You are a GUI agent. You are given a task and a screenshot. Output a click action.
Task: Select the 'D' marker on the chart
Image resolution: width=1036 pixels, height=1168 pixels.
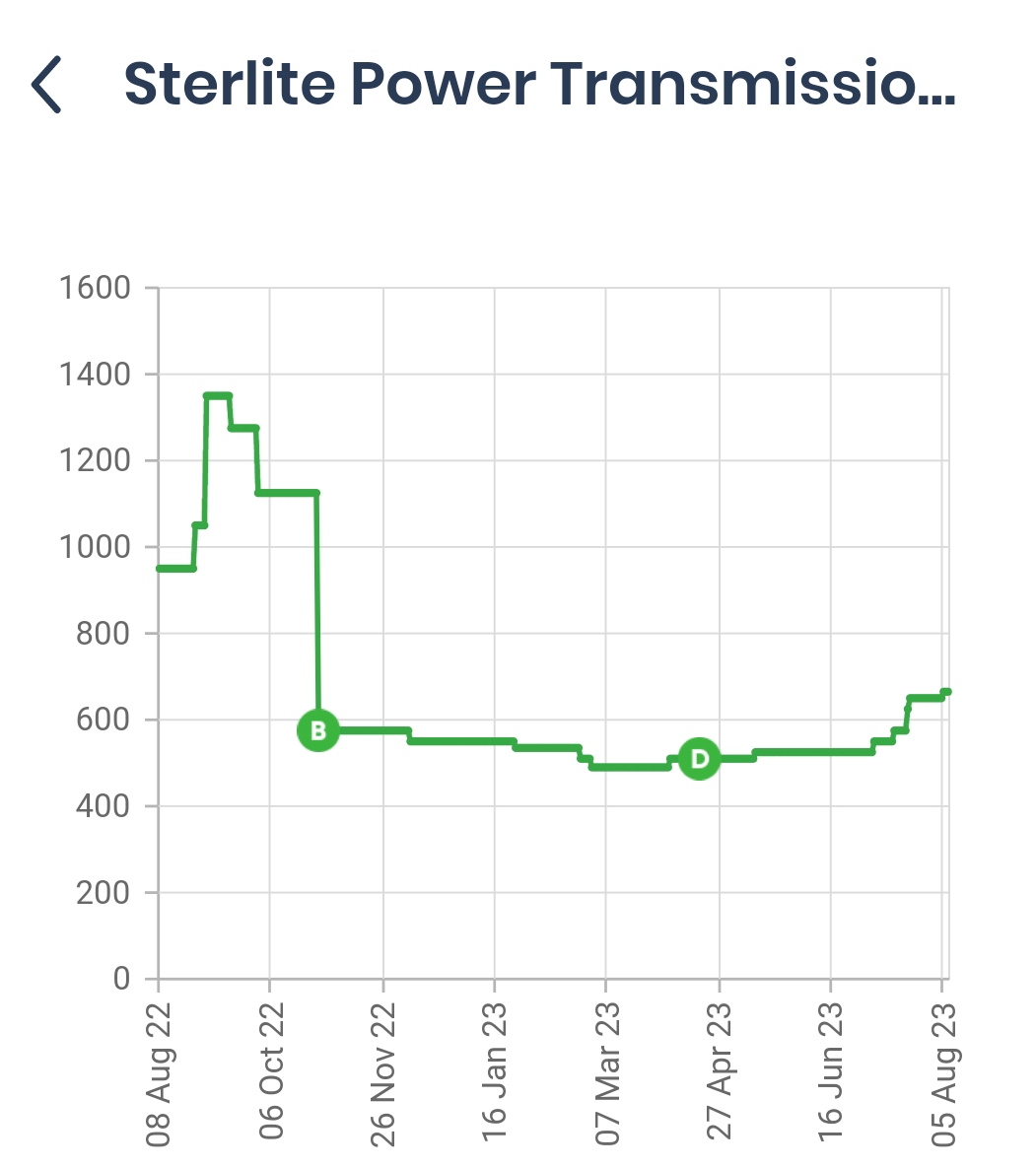[x=698, y=759]
